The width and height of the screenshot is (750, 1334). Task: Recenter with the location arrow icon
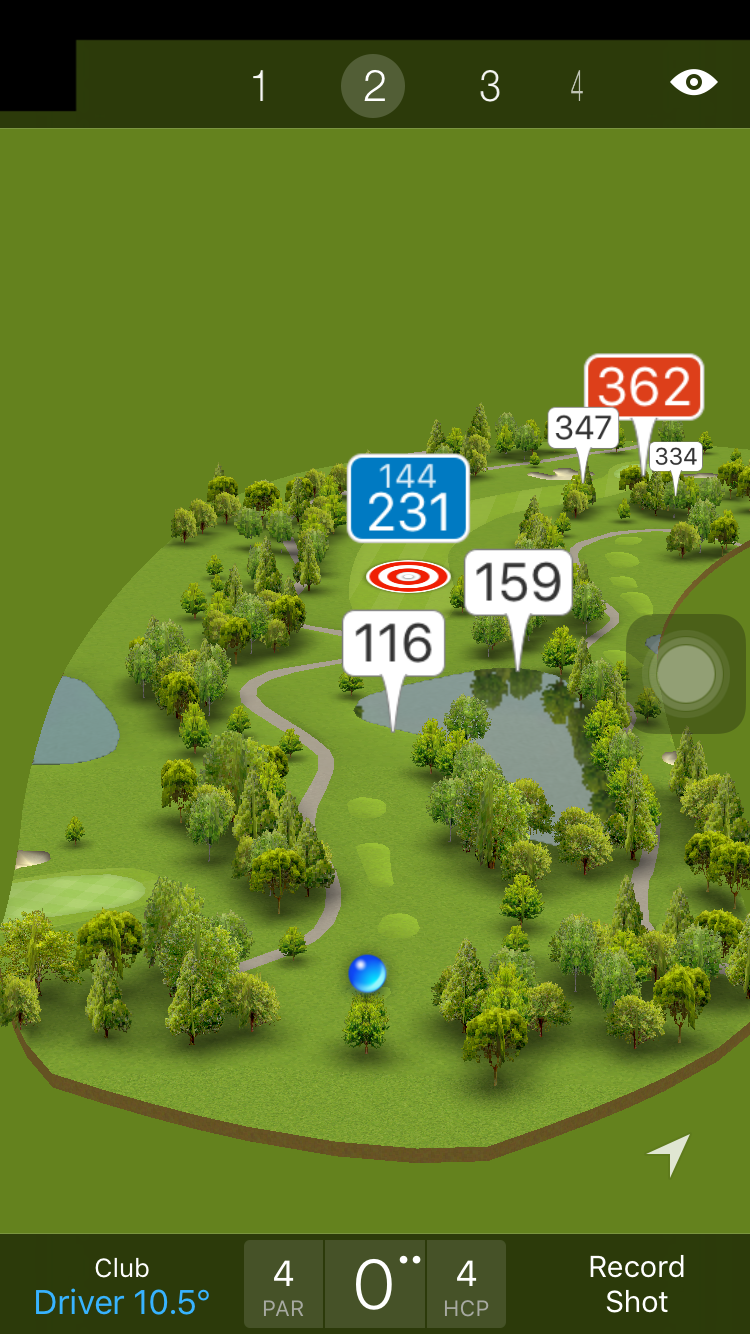coord(669,1154)
